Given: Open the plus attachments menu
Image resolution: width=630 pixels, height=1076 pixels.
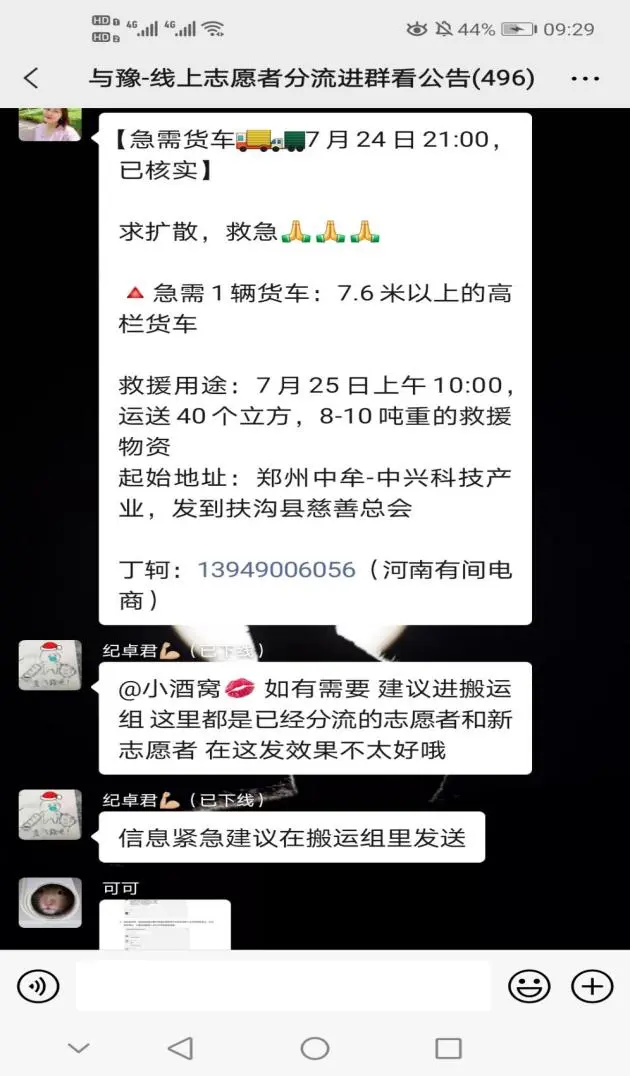Looking at the screenshot, I should (x=592, y=987).
